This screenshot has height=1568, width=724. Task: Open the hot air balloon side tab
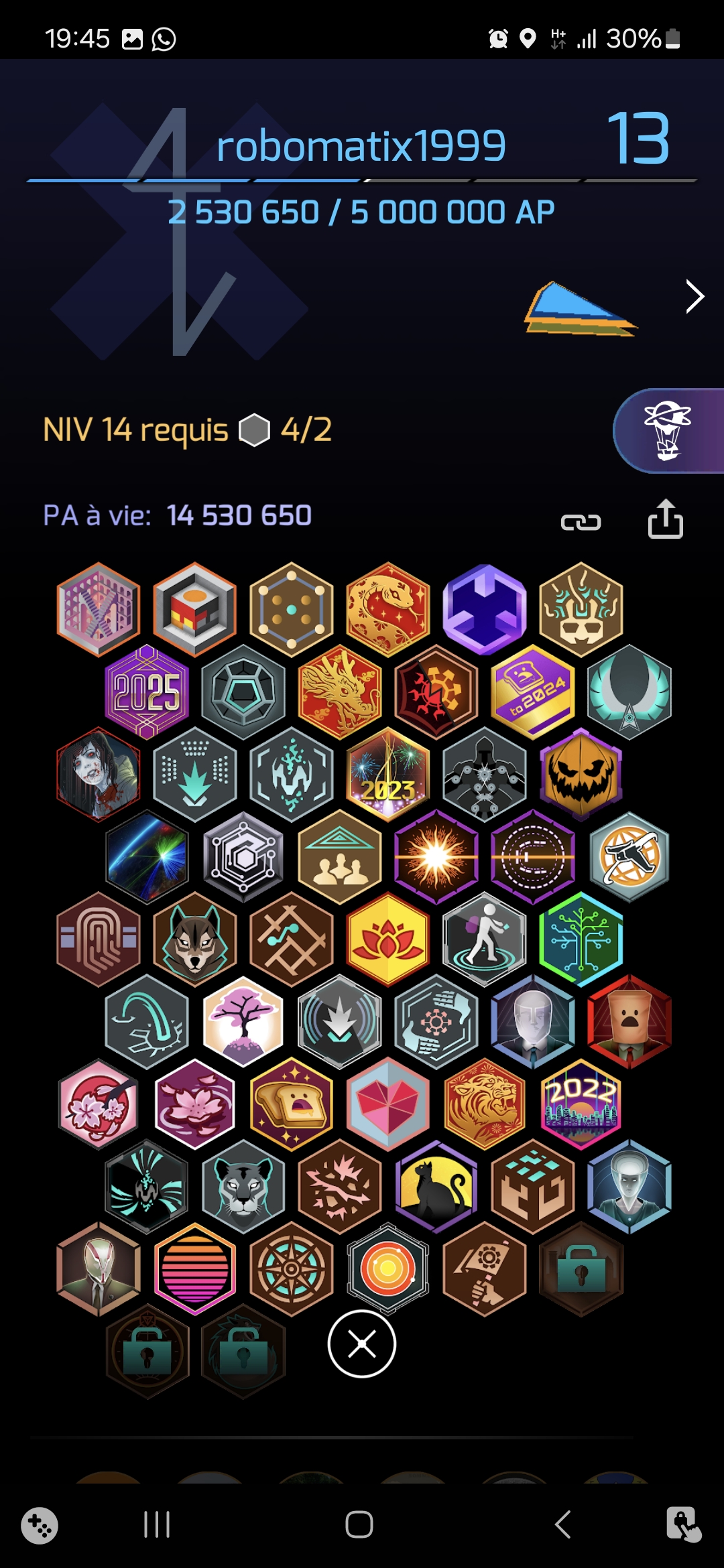pos(668,431)
